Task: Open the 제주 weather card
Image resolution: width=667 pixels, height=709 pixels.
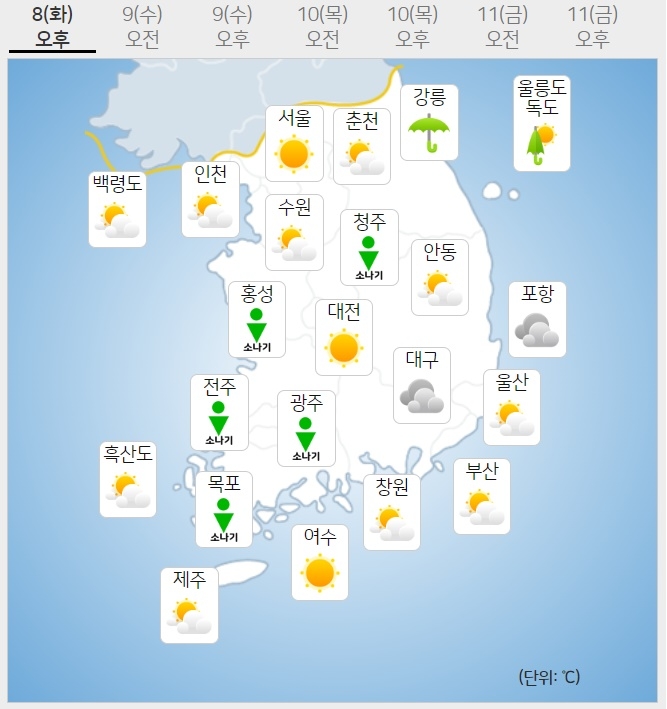Action: pos(189,605)
